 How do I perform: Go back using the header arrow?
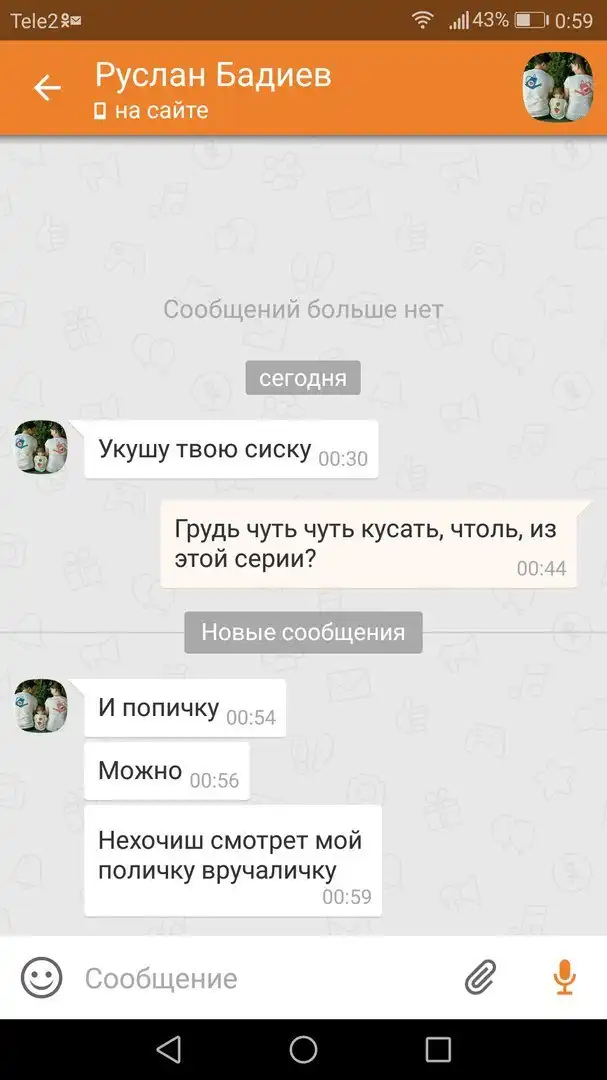point(47,88)
